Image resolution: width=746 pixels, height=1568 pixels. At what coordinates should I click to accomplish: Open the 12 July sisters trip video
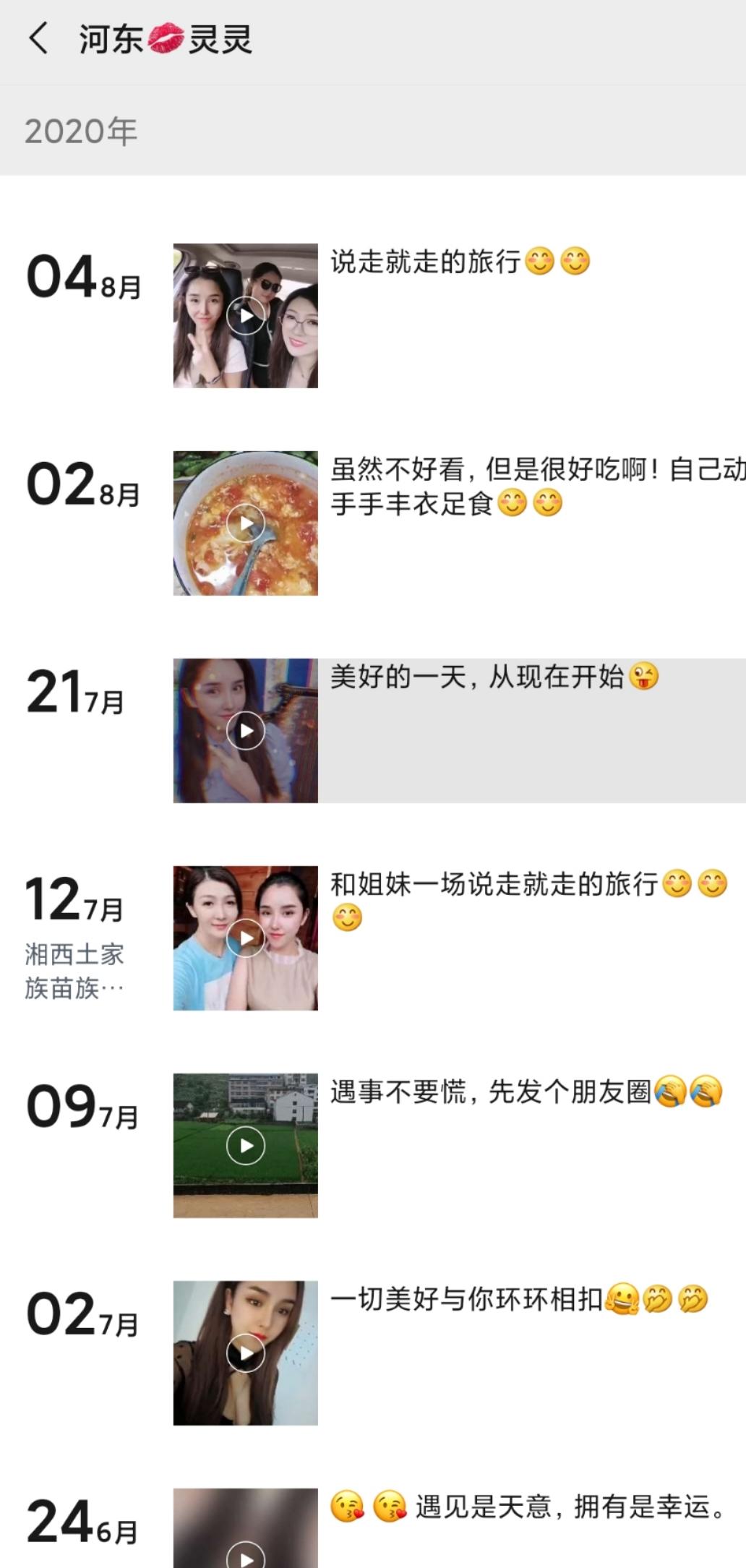[x=245, y=938]
